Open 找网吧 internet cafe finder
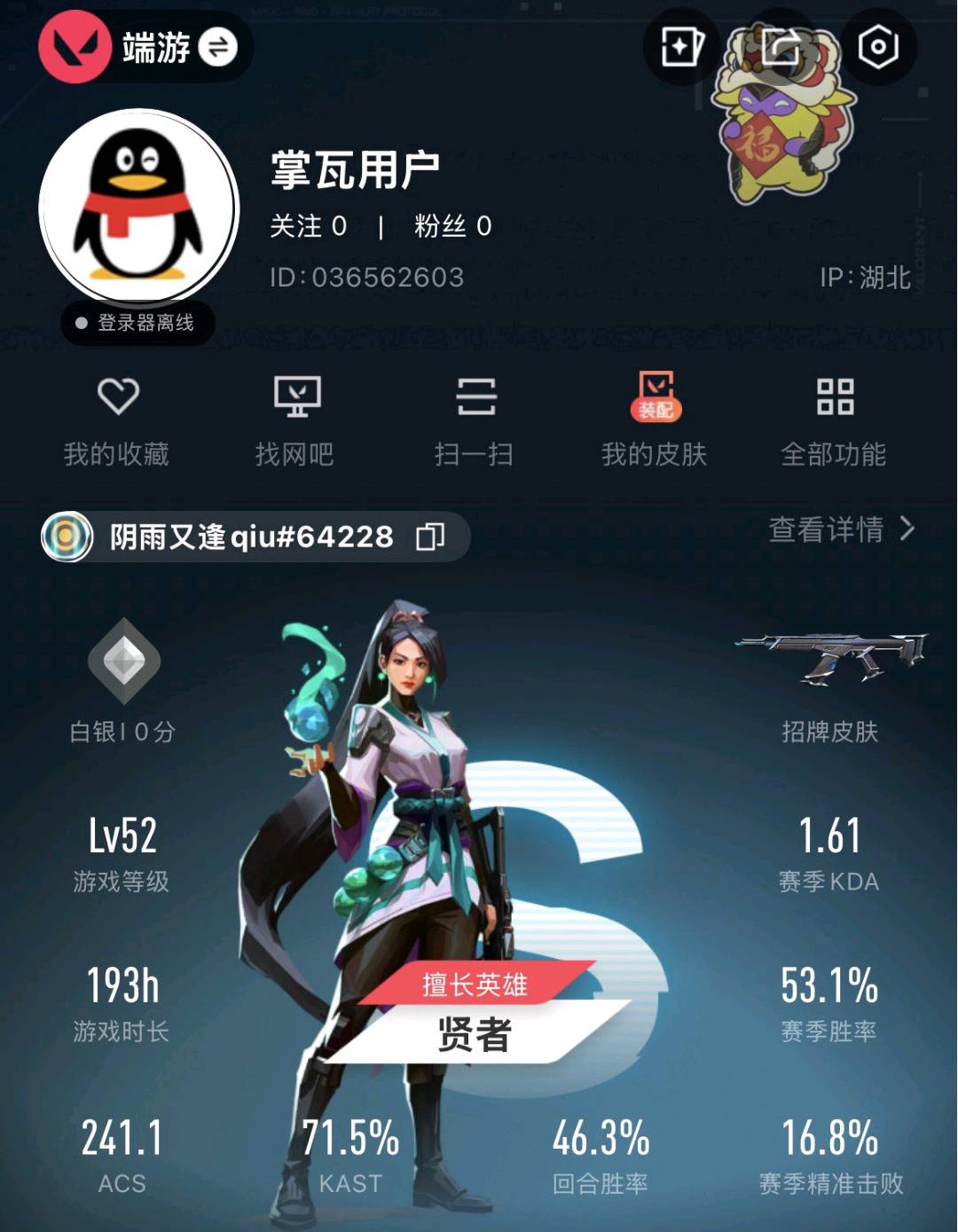This screenshot has height=1232, width=958. 295,420
